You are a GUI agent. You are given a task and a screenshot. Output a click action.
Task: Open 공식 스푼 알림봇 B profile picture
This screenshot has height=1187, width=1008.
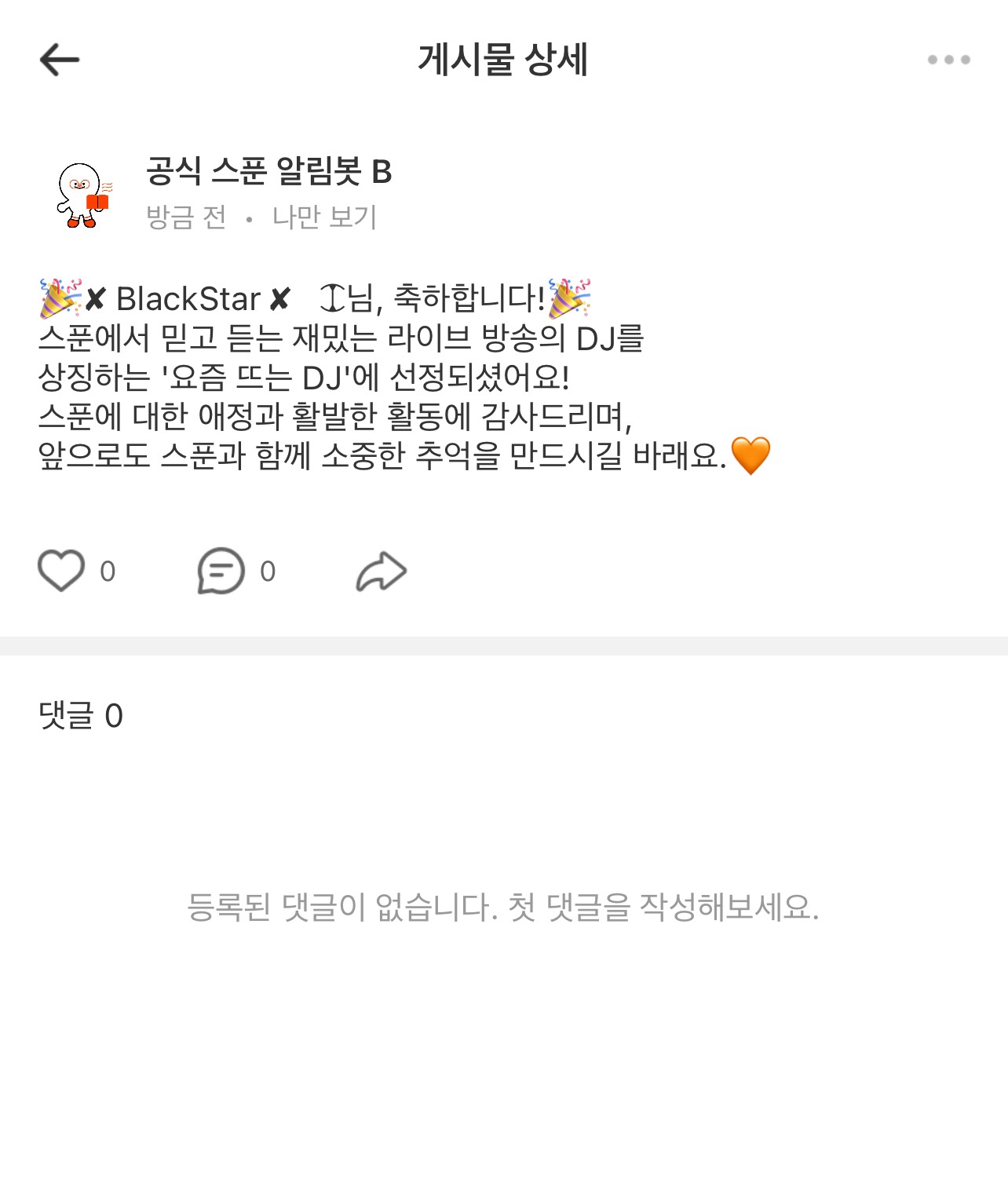[x=84, y=195]
